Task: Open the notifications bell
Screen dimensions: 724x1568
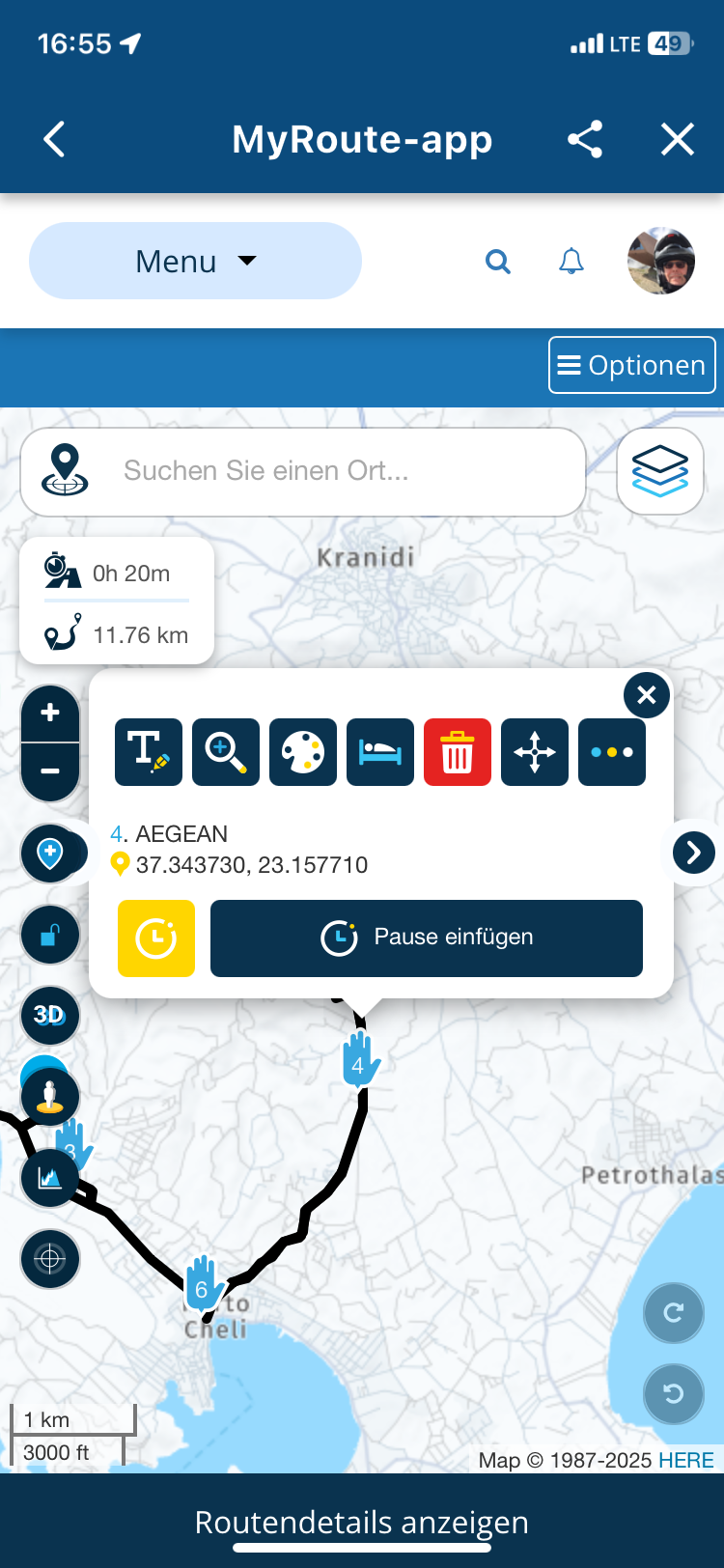Action: pyautogui.click(x=571, y=261)
